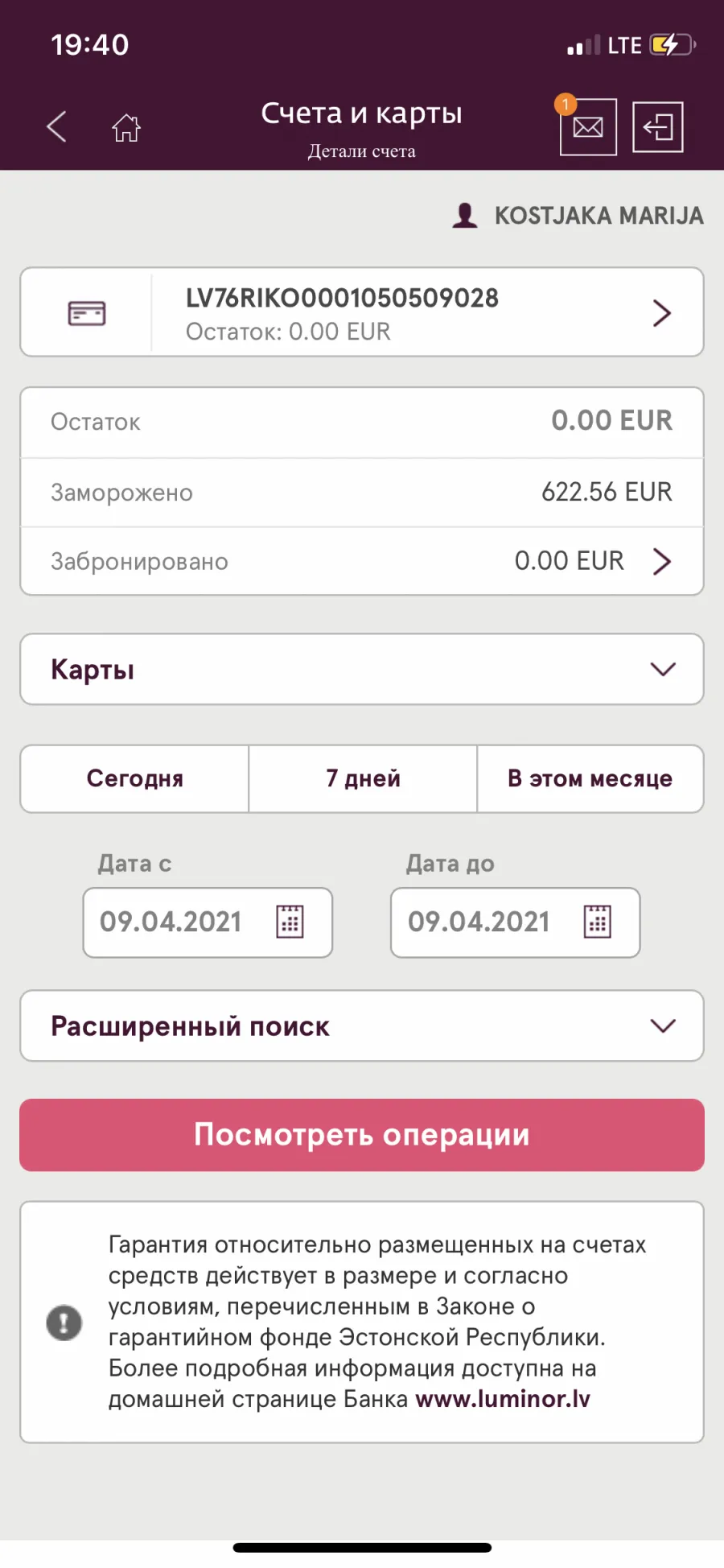Select the Сегодня period
Viewport: 724px width, 1568px height.
click(x=134, y=778)
